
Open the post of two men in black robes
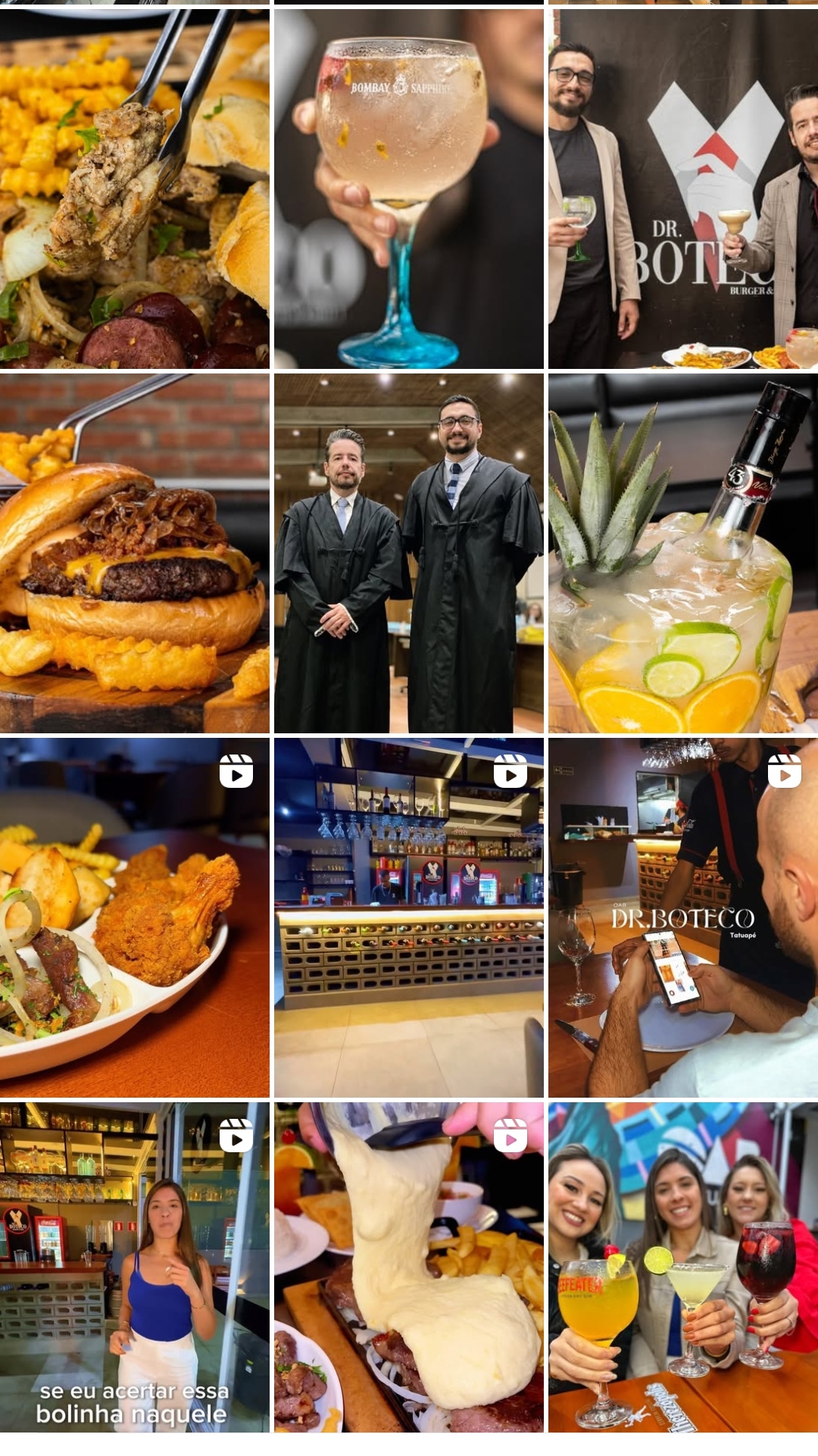pos(408,554)
